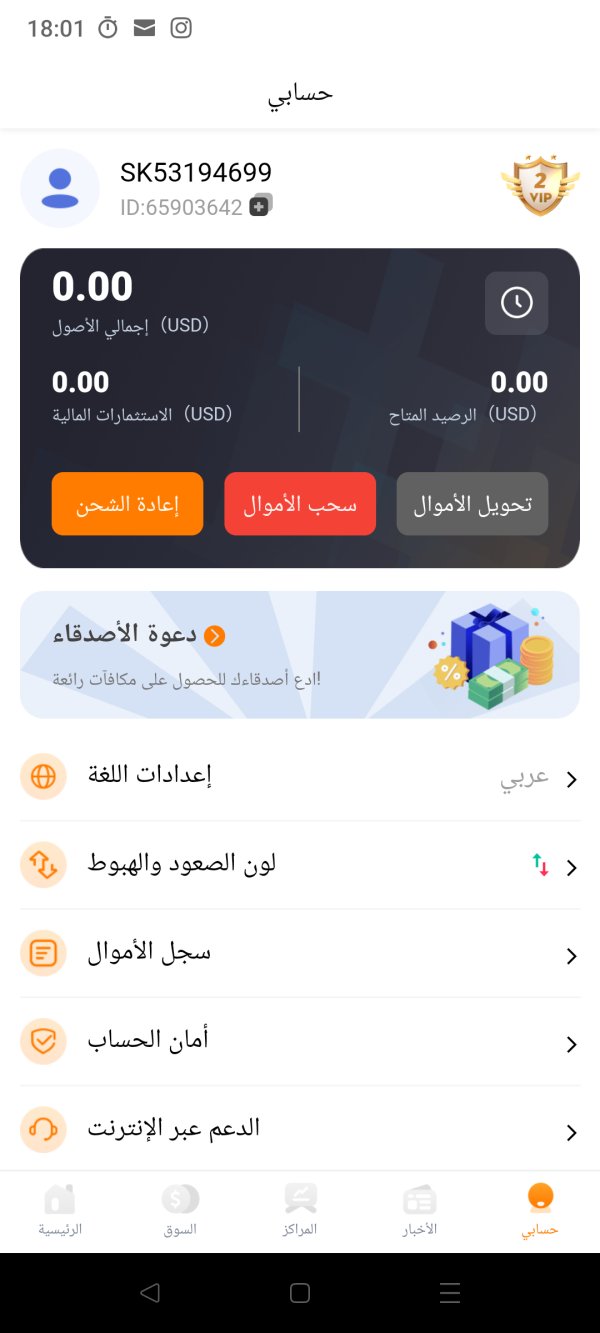Open the profile avatar picture
This screenshot has width=600, height=1333.
[60, 188]
